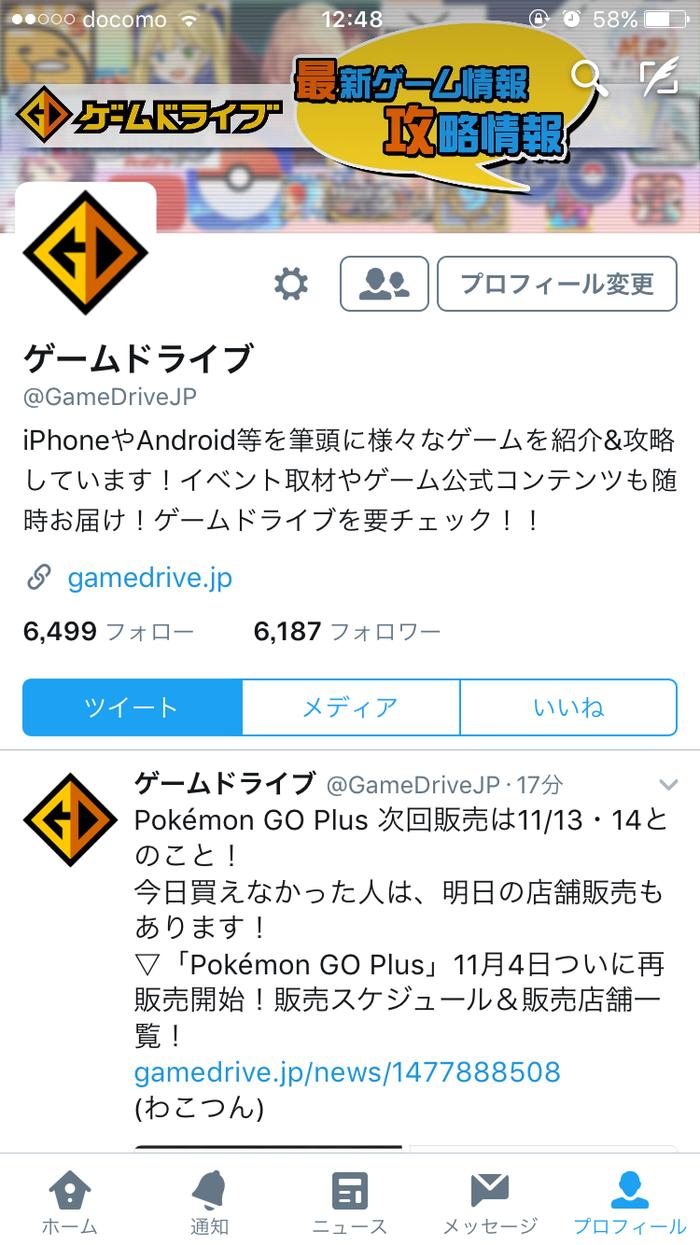Select the プロフィール tab
The image size is (700, 1245).
[x=630, y=1203]
